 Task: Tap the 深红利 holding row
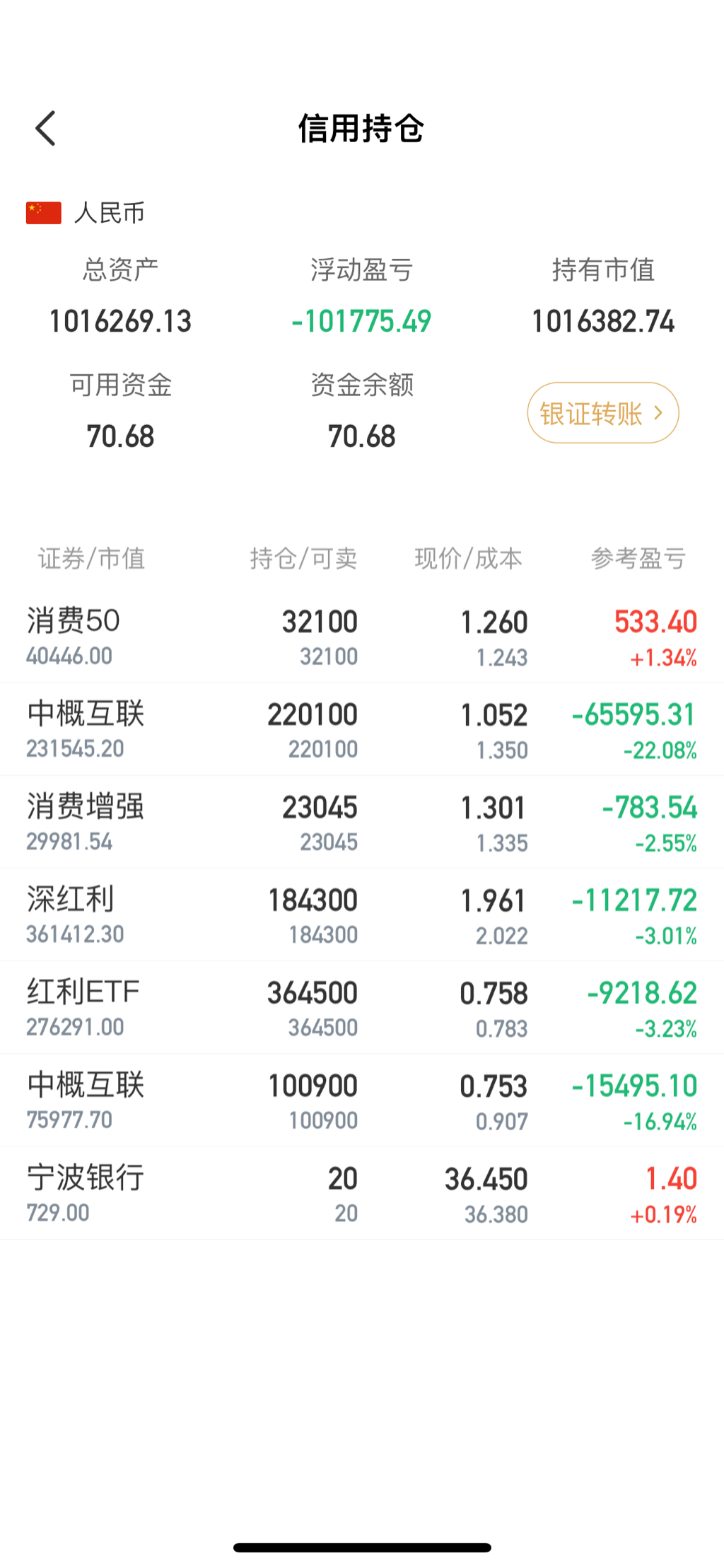[x=362, y=915]
